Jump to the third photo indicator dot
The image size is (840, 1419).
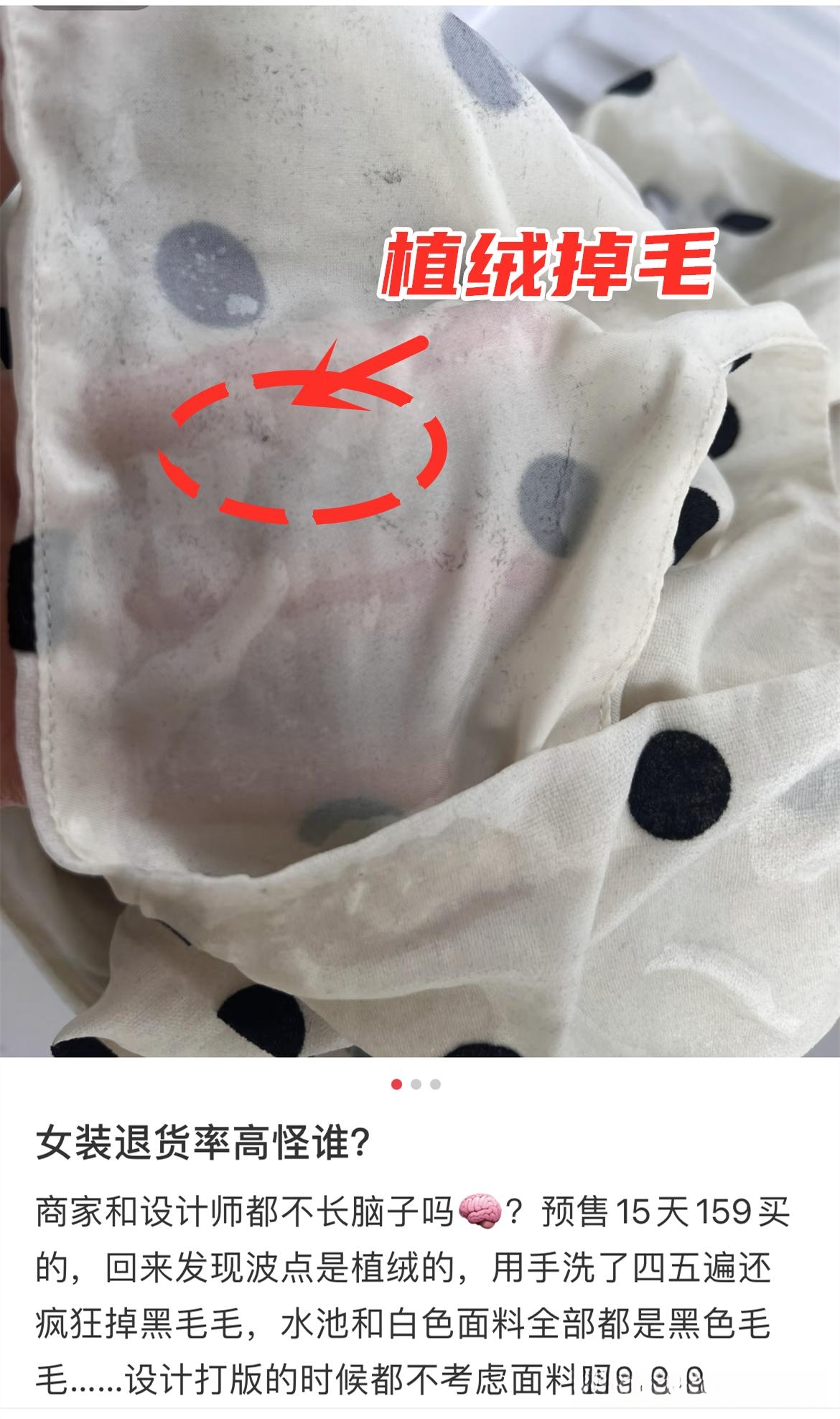pyautogui.click(x=436, y=1084)
